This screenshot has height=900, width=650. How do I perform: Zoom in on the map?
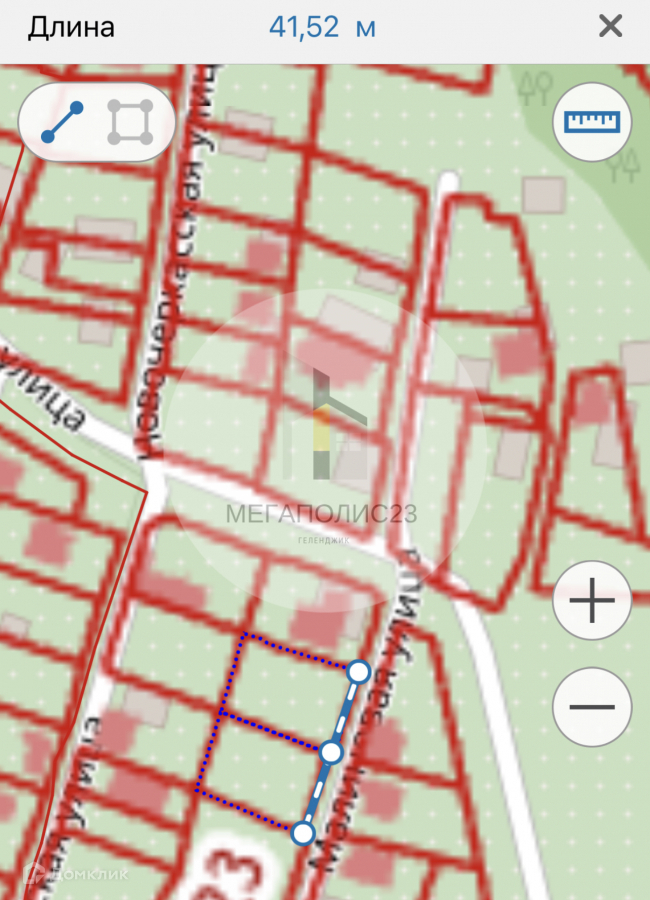[592, 602]
